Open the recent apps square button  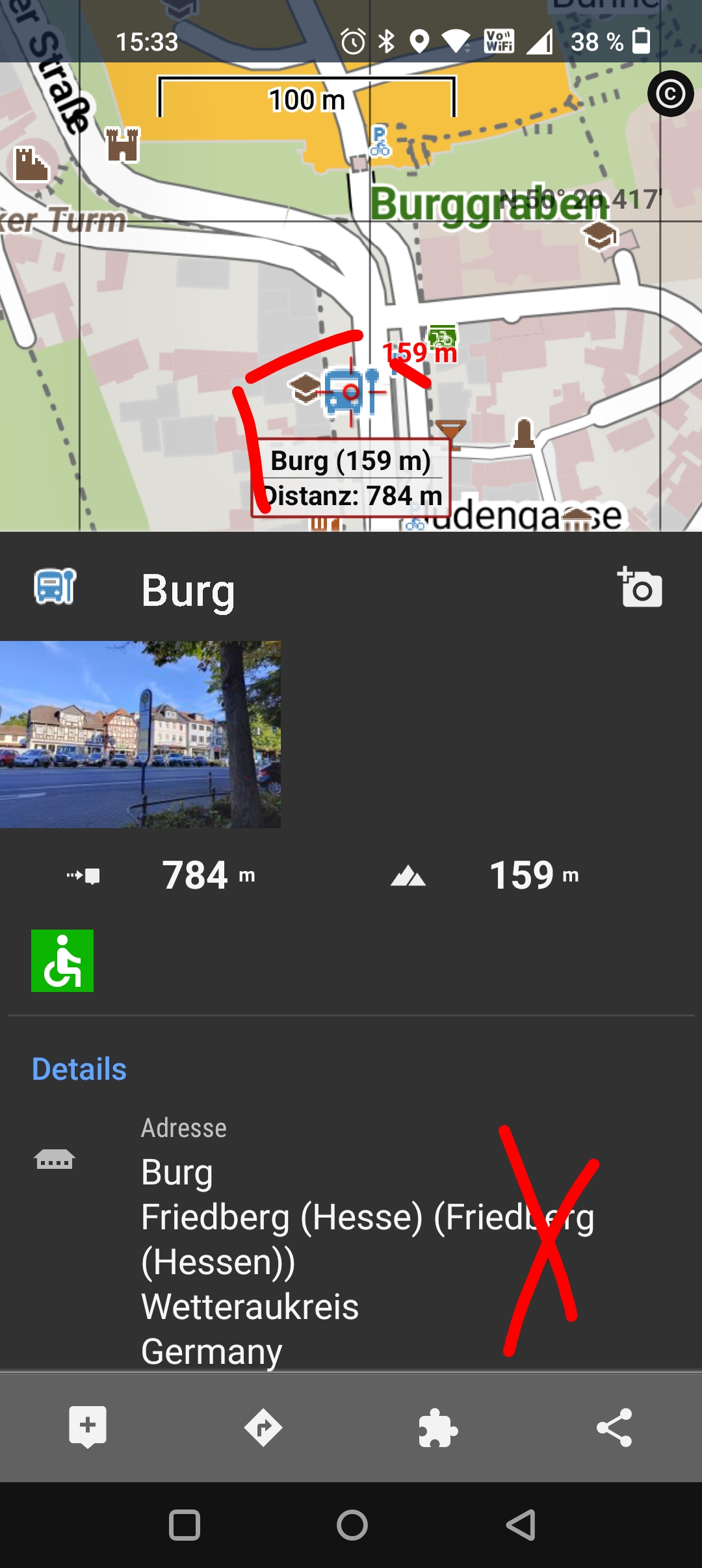(185, 1524)
